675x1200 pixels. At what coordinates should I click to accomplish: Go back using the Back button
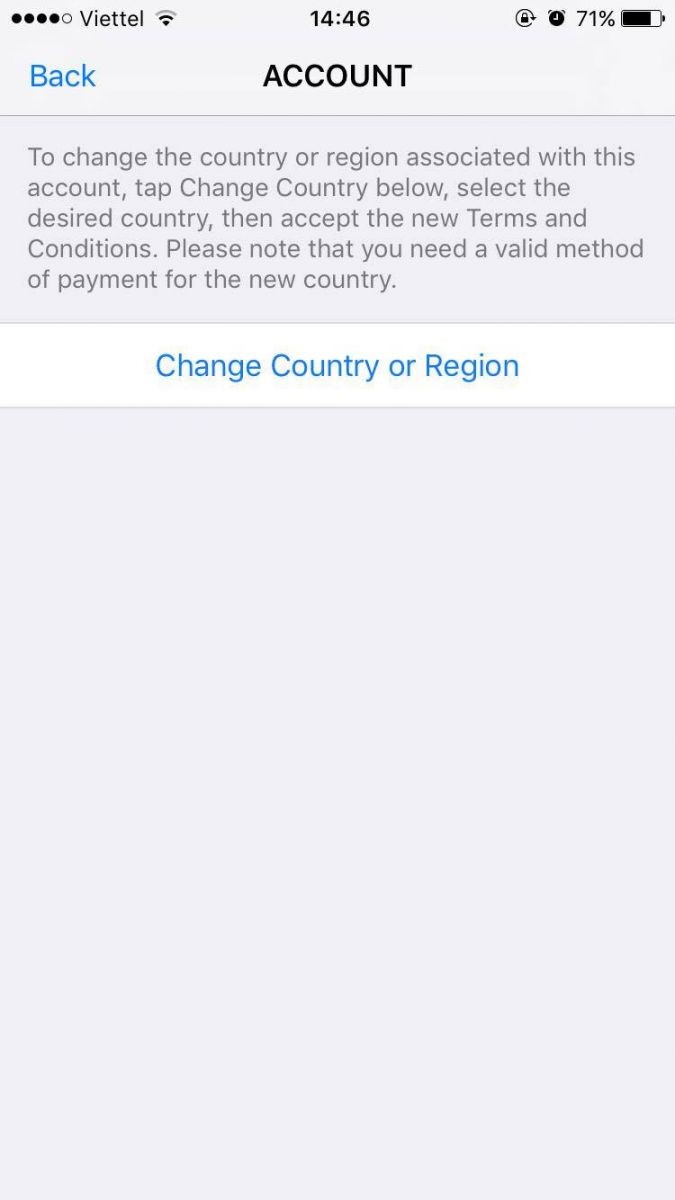62,76
